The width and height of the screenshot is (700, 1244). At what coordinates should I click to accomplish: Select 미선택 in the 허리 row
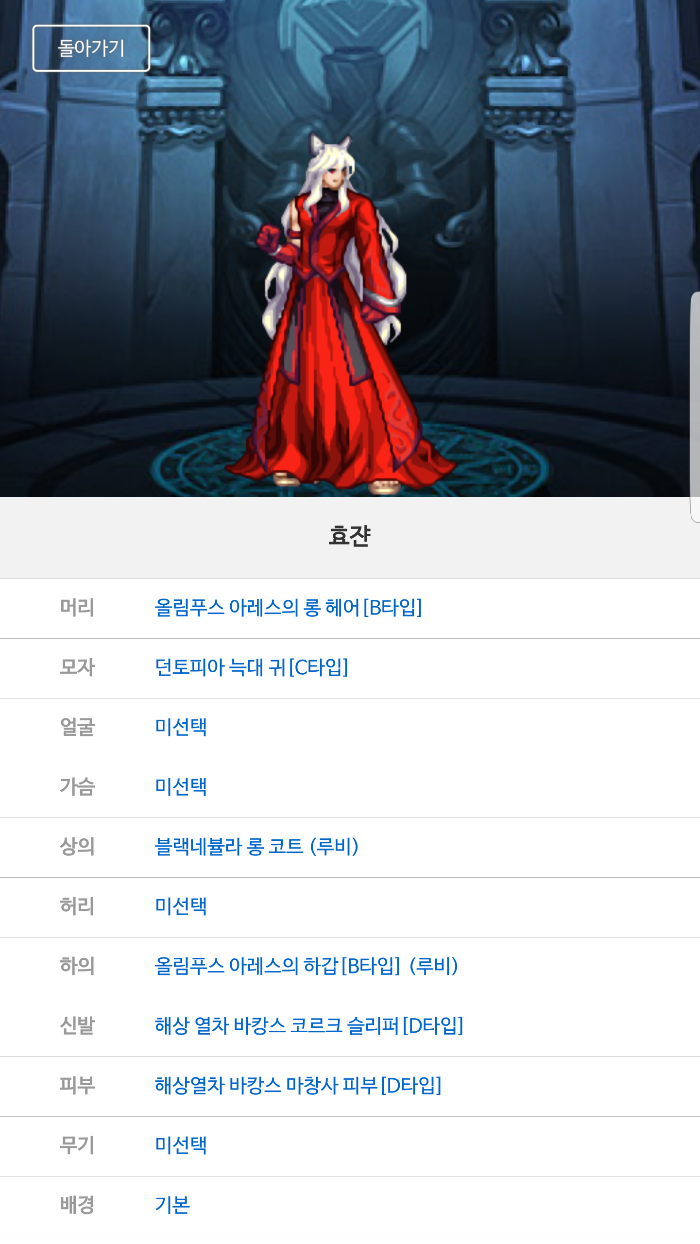point(181,907)
